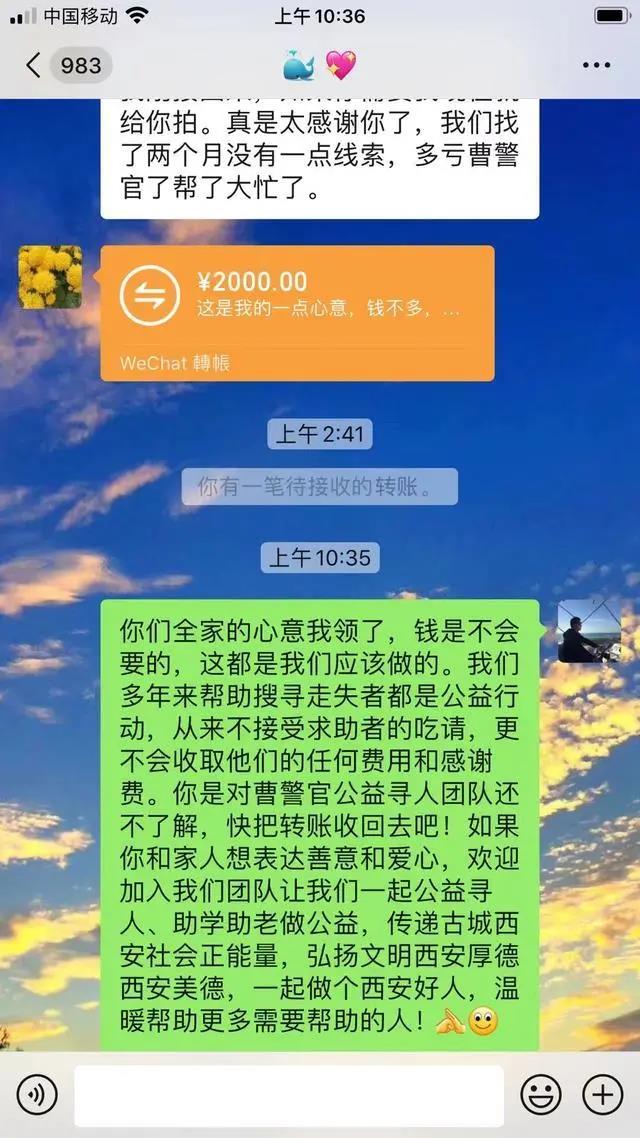The height and width of the screenshot is (1138, 640).
Task: Open the ¥2000.00 WeChat transfer card
Action: pos(297,312)
